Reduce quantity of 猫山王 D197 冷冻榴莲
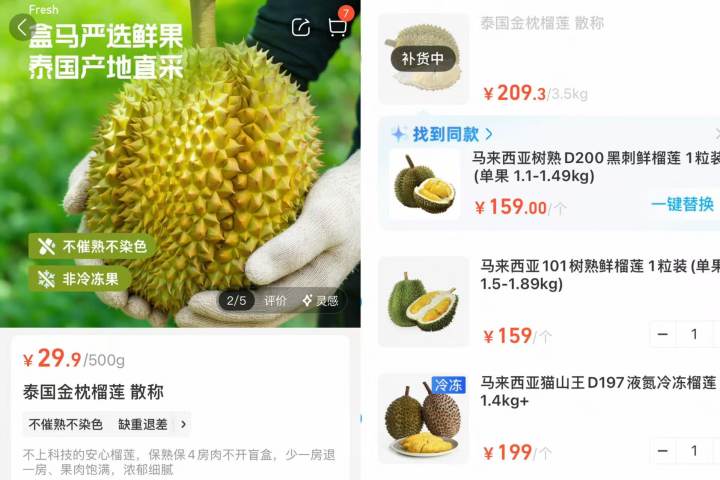 (x=662, y=450)
